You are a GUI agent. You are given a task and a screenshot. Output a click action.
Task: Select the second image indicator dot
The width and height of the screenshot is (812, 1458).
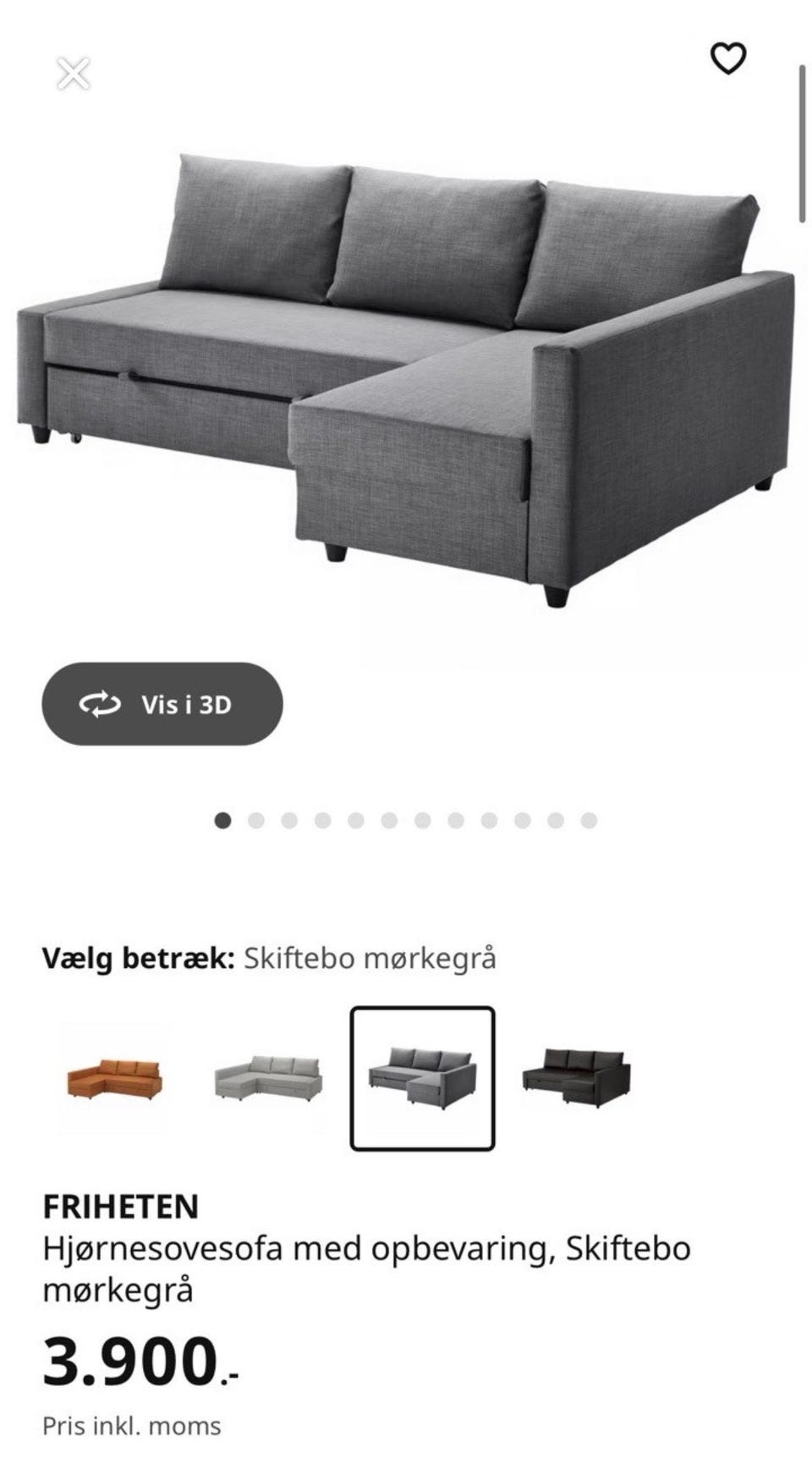tap(254, 819)
